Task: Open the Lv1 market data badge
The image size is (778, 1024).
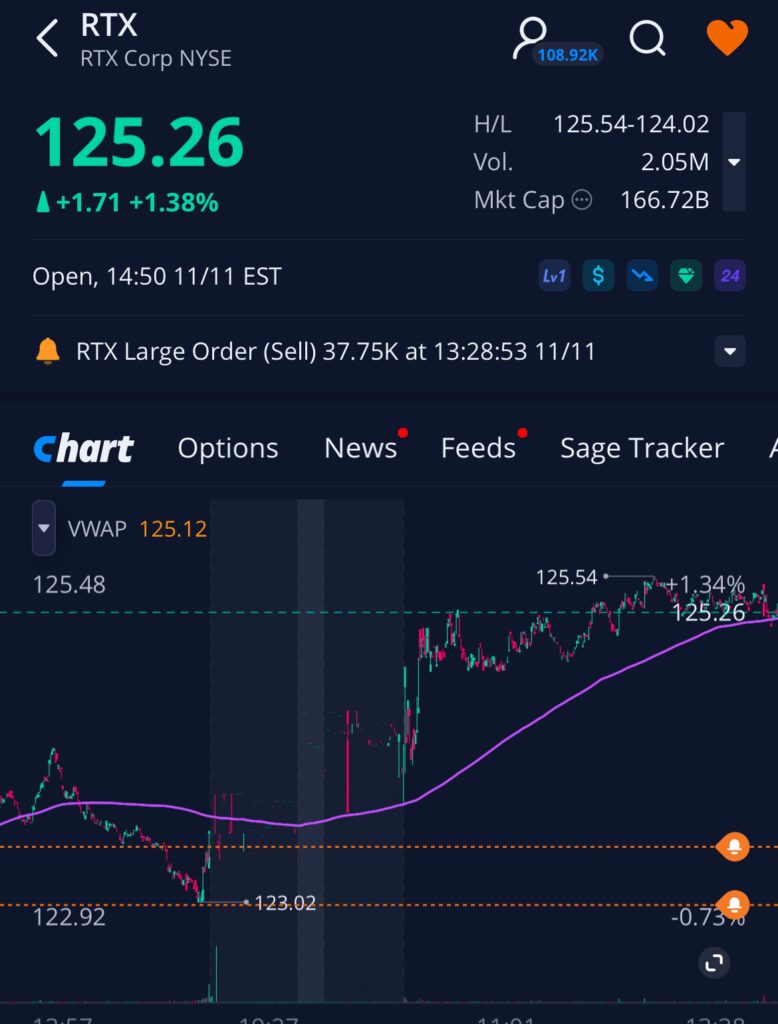Action: [554, 276]
